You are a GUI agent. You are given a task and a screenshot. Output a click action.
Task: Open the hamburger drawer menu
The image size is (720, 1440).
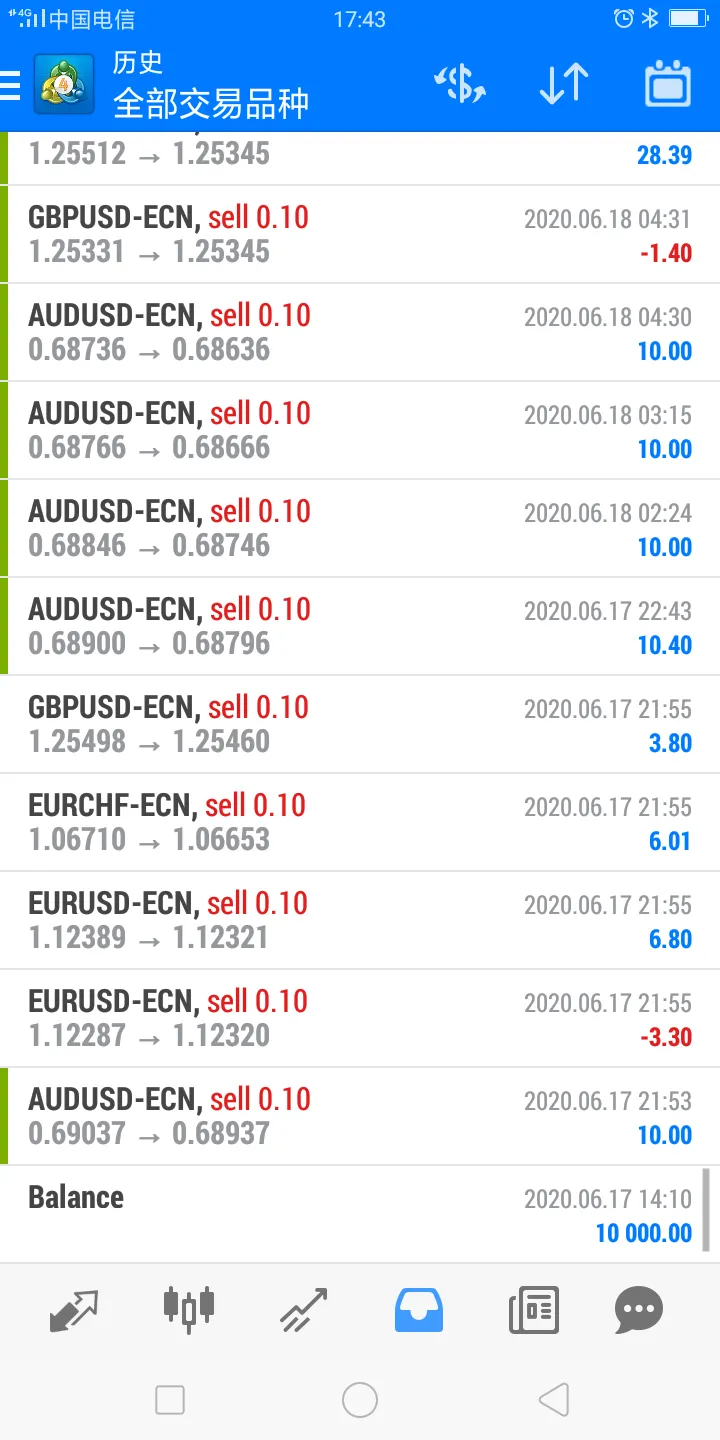10,86
